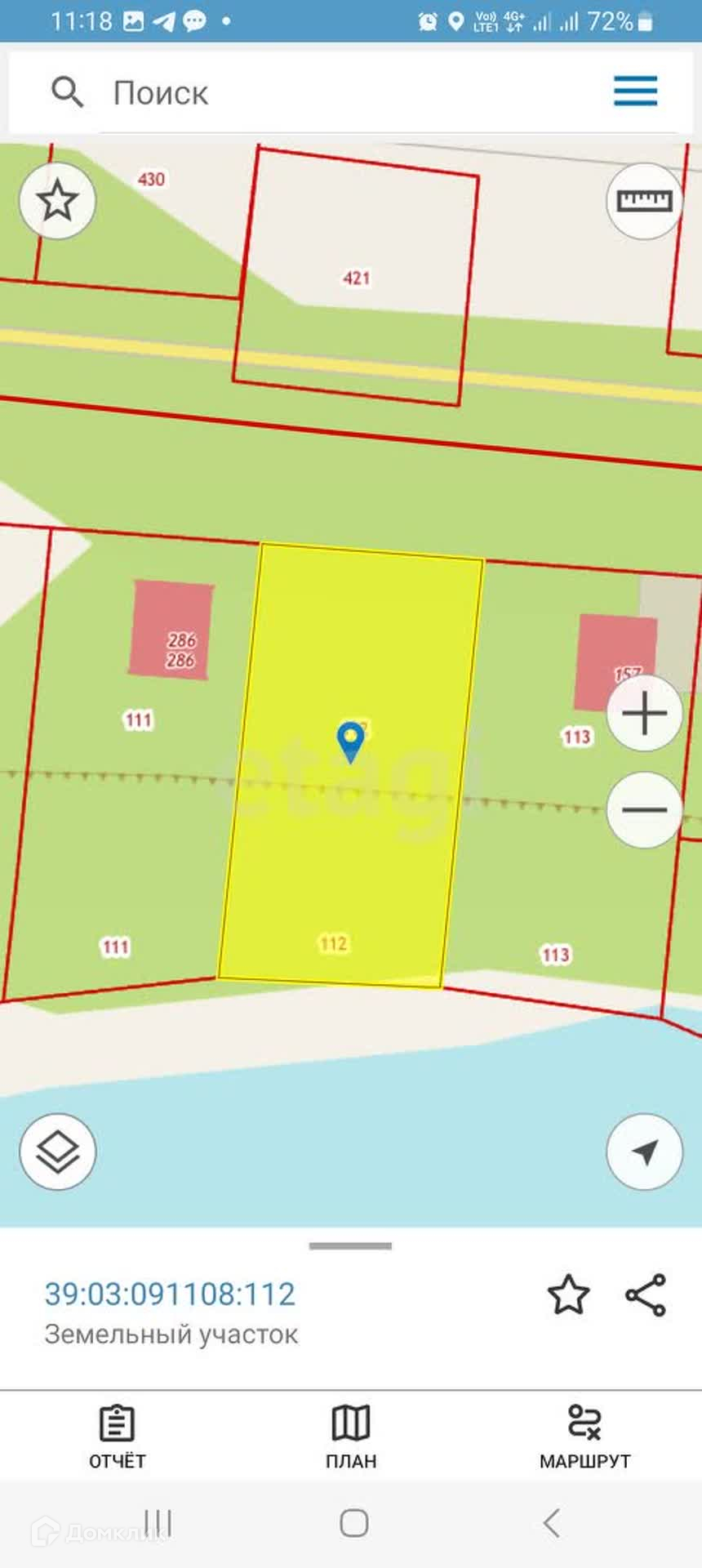Open favorites star on map
Viewport: 702px width, 1568px height.
click(x=58, y=201)
